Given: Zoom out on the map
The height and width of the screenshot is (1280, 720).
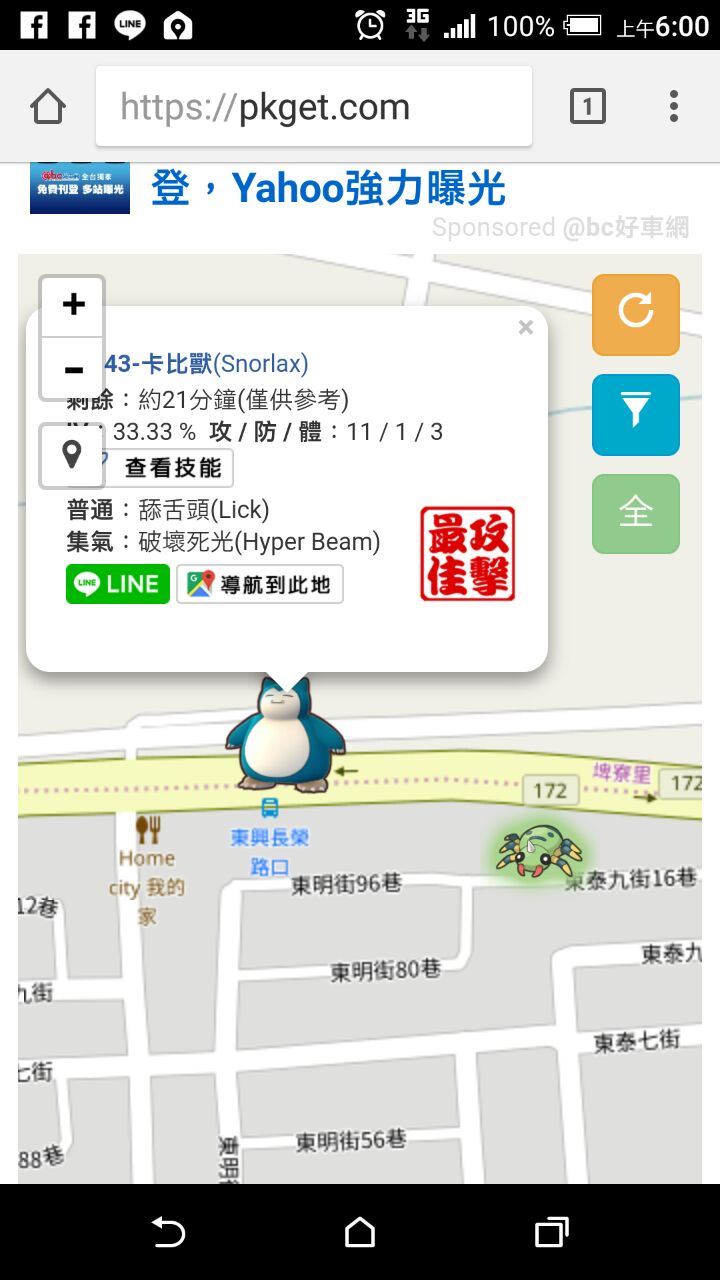Looking at the screenshot, I should click(x=73, y=370).
